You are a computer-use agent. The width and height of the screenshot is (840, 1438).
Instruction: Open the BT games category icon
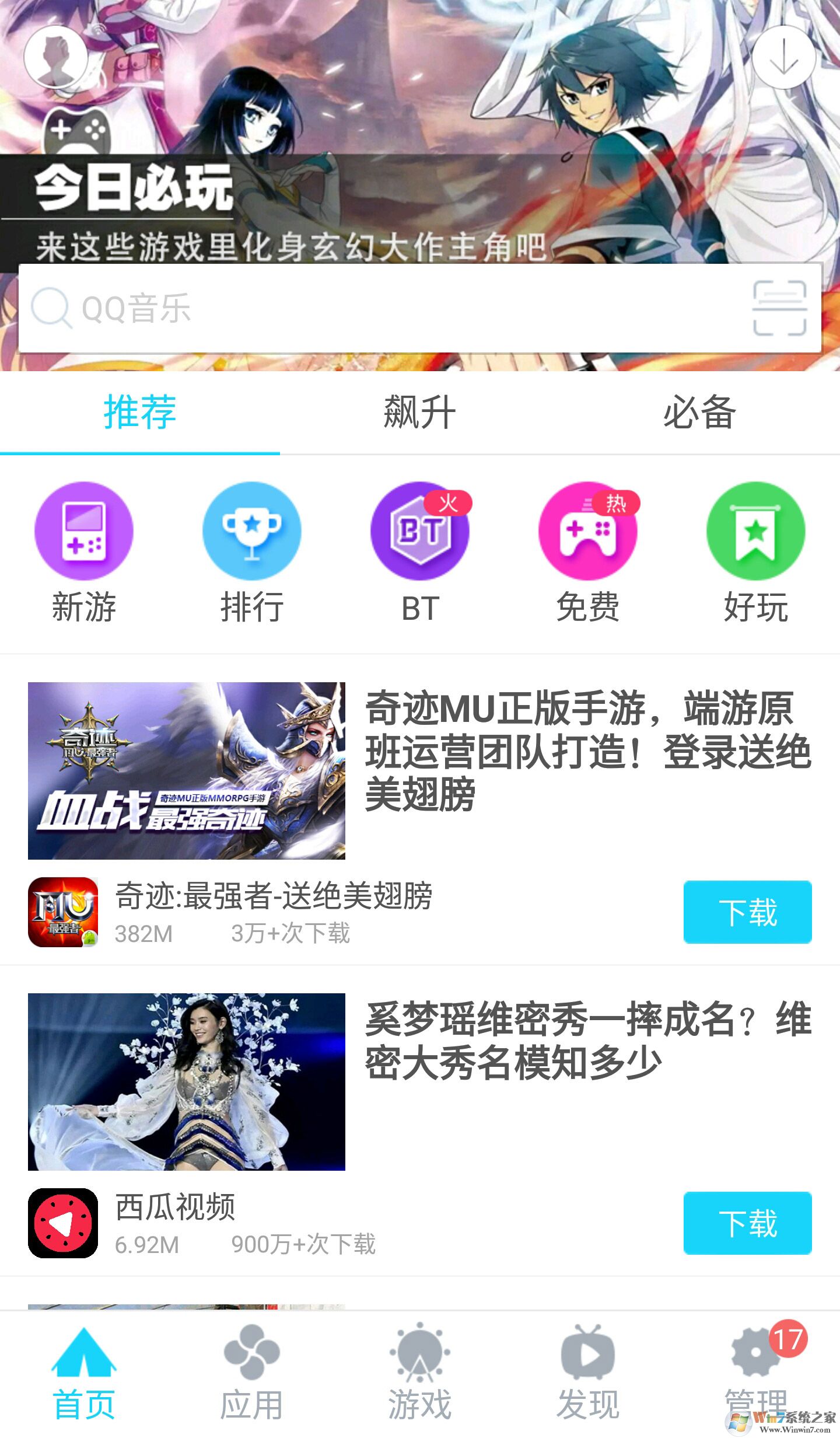(x=420, y=531)
